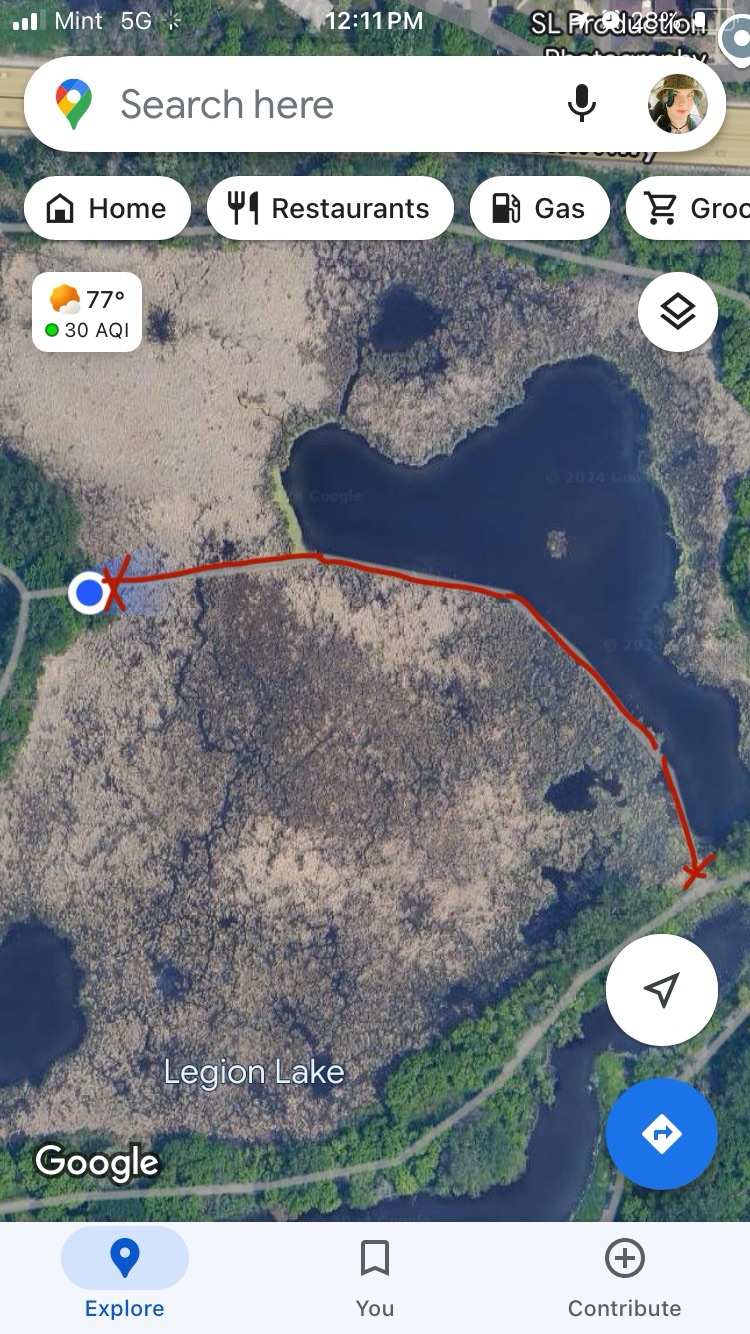The height and width of the screenshot is (1334, 750).
Task: Switch to the You tab
Action: coord(375,1275)
